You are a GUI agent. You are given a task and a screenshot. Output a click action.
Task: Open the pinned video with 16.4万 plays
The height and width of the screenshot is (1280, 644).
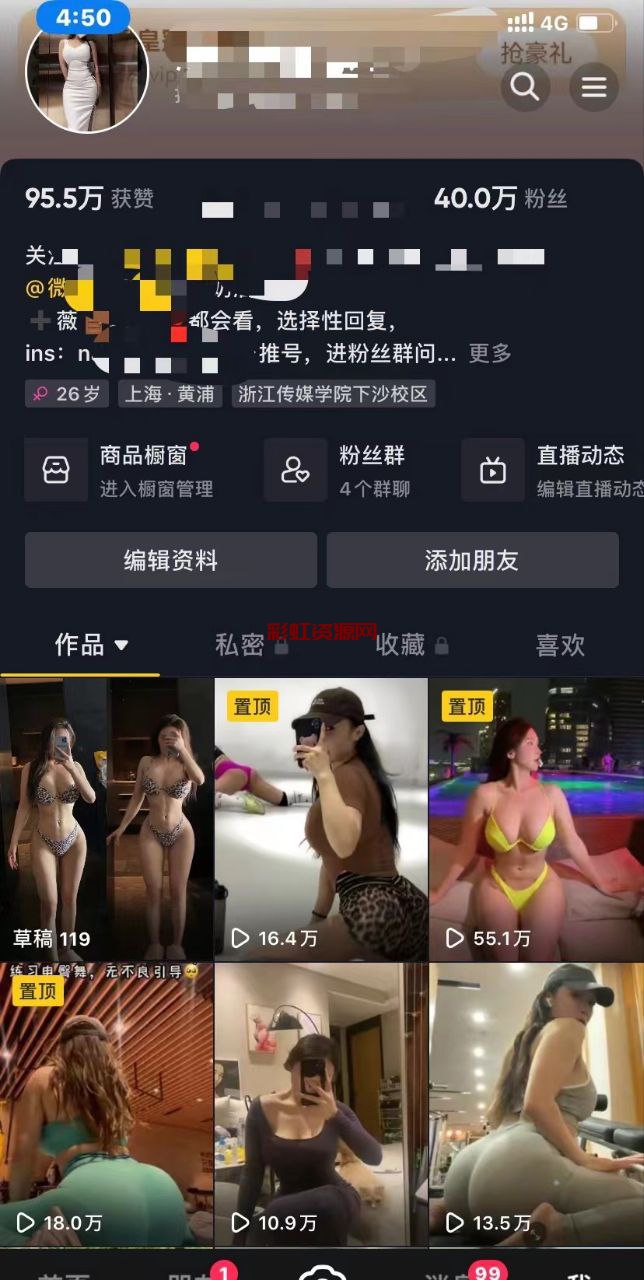pyautogui.click(x=321, y=818)
